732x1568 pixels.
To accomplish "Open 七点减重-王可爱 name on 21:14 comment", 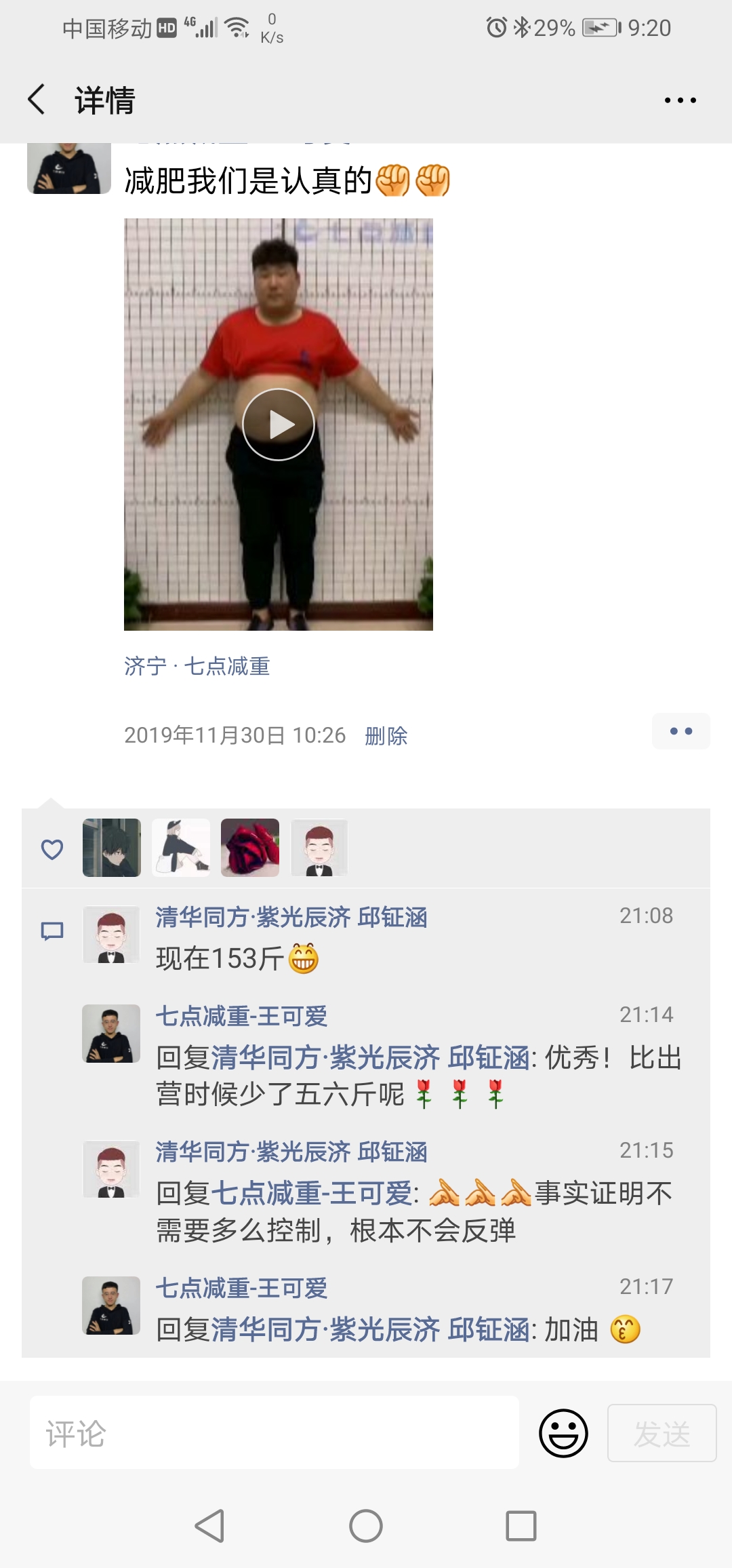I will 242,1016.
